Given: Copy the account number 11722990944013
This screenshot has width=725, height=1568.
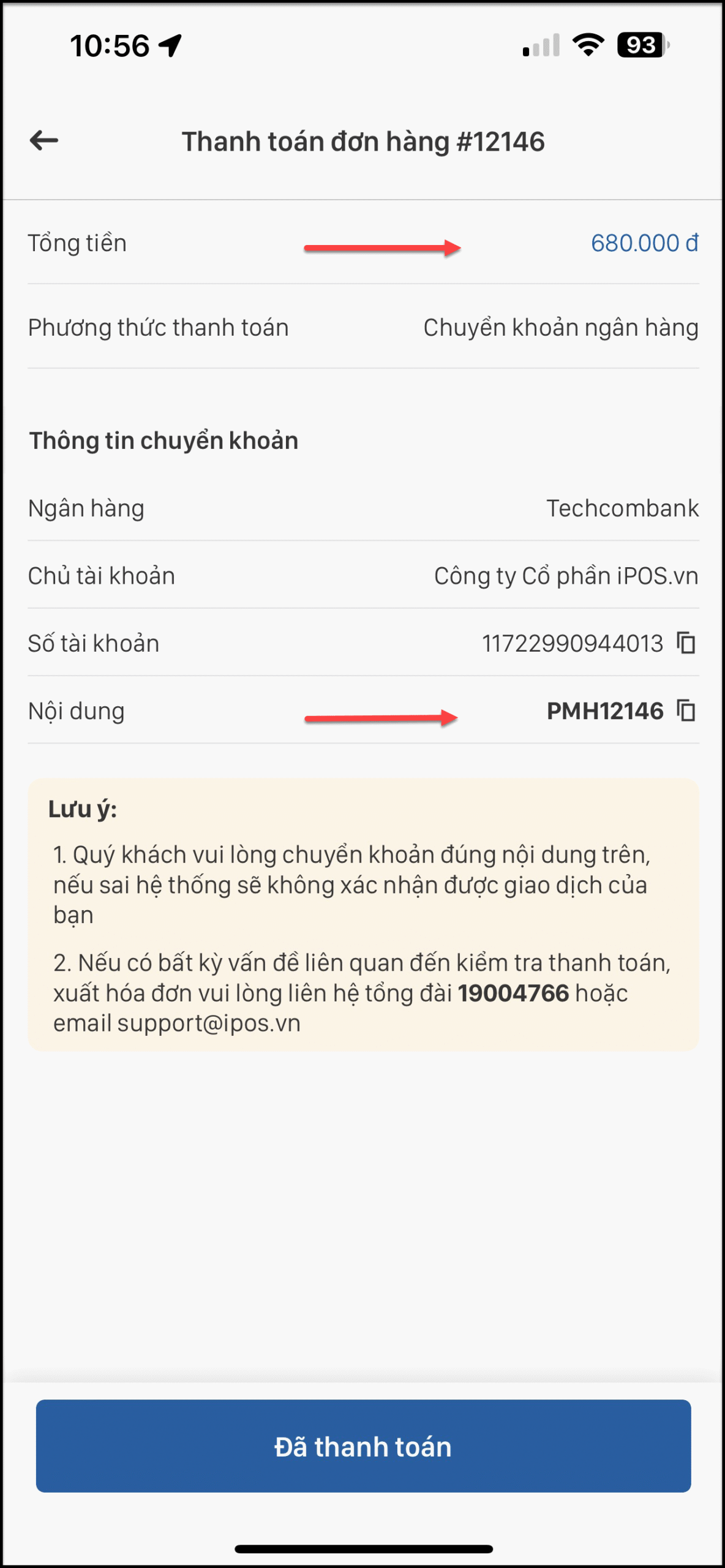Looking at the screenshot, I should tap(686, 643).
